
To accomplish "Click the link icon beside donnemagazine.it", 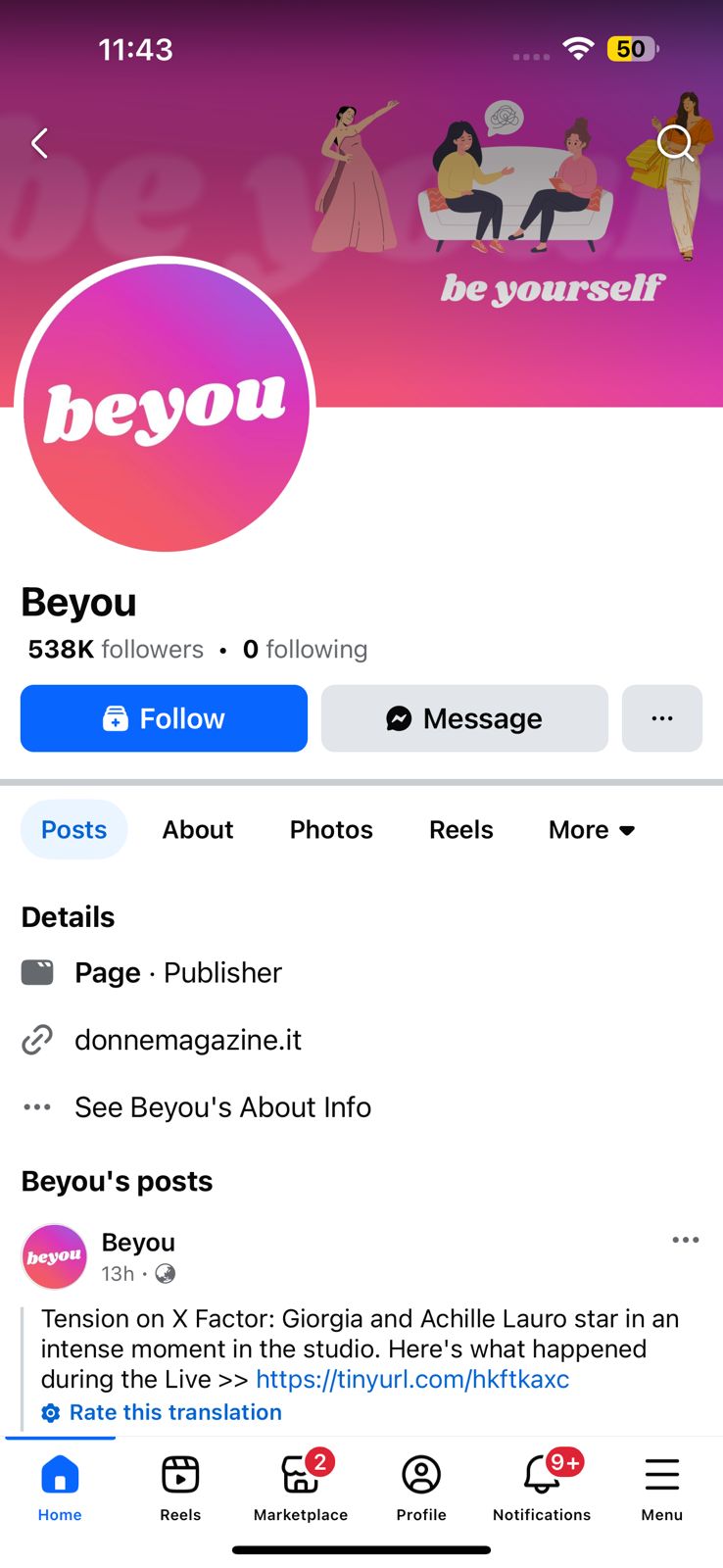I will (36, 1040).
